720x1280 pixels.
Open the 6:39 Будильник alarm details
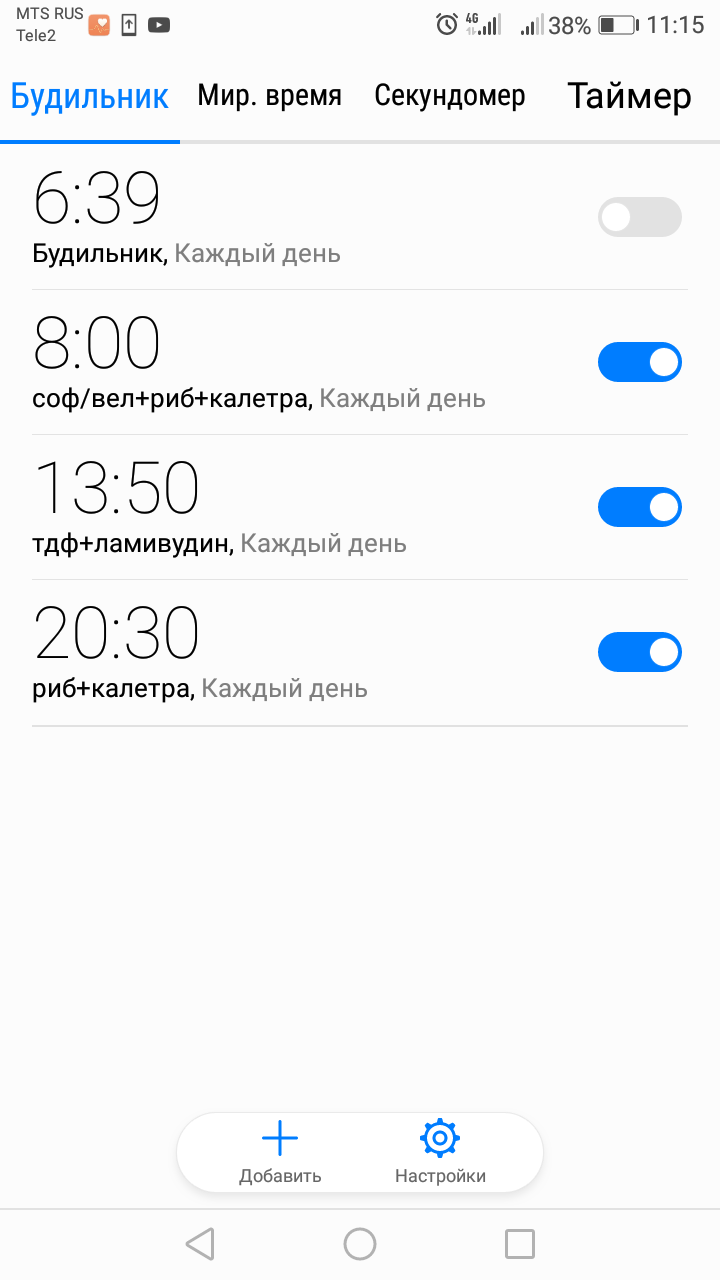click(x=250, y=218)
